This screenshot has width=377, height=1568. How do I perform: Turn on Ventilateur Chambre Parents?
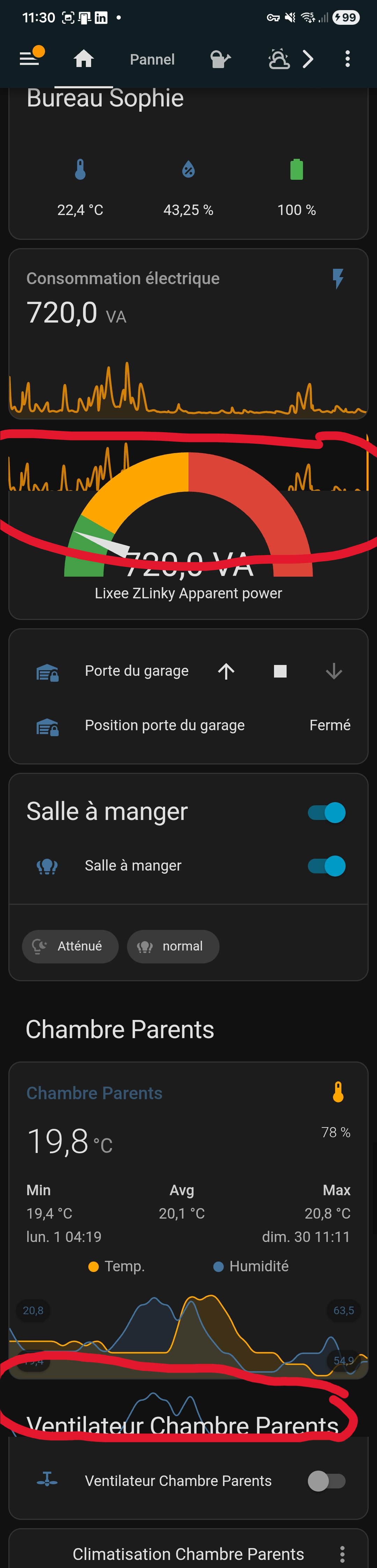pos(326,1481)
